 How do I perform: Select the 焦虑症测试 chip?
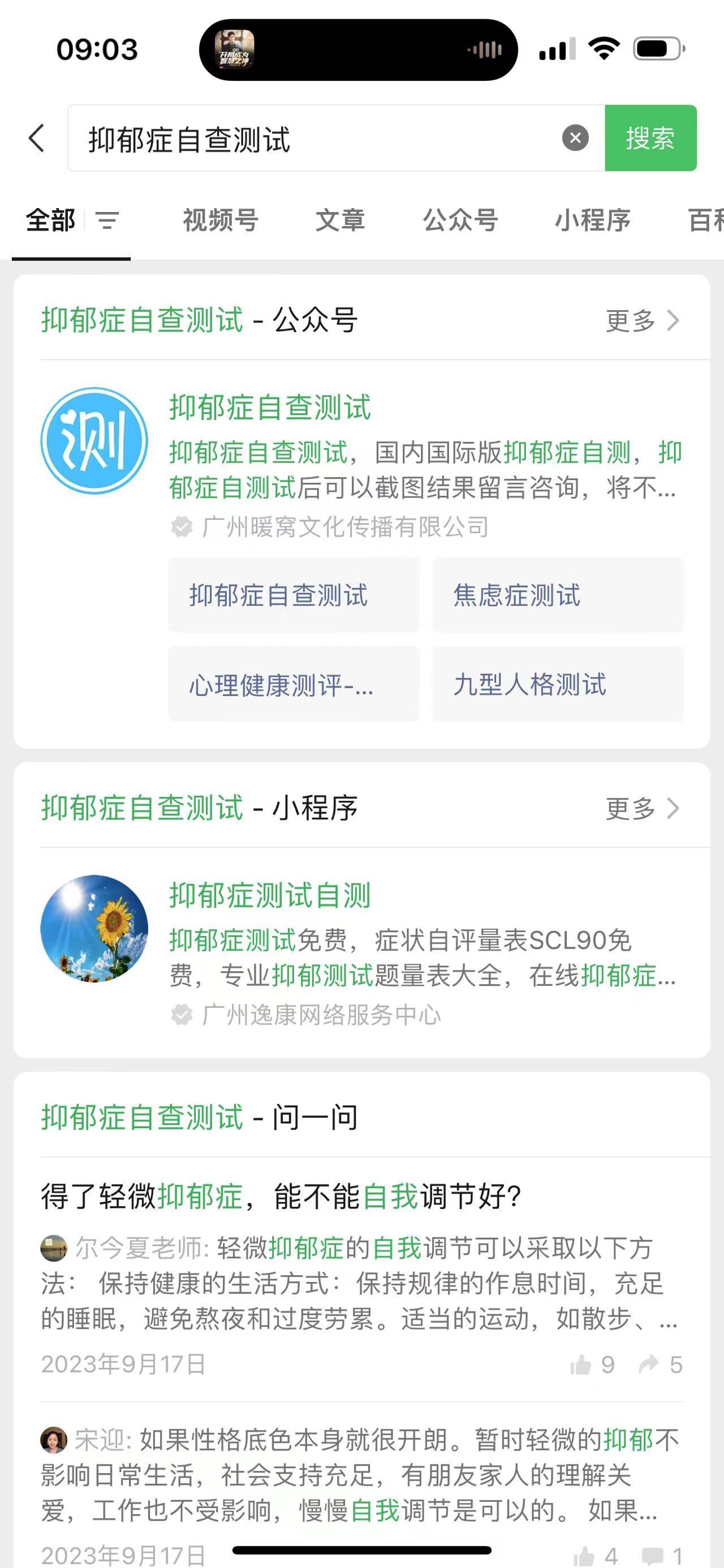point(557,595)
